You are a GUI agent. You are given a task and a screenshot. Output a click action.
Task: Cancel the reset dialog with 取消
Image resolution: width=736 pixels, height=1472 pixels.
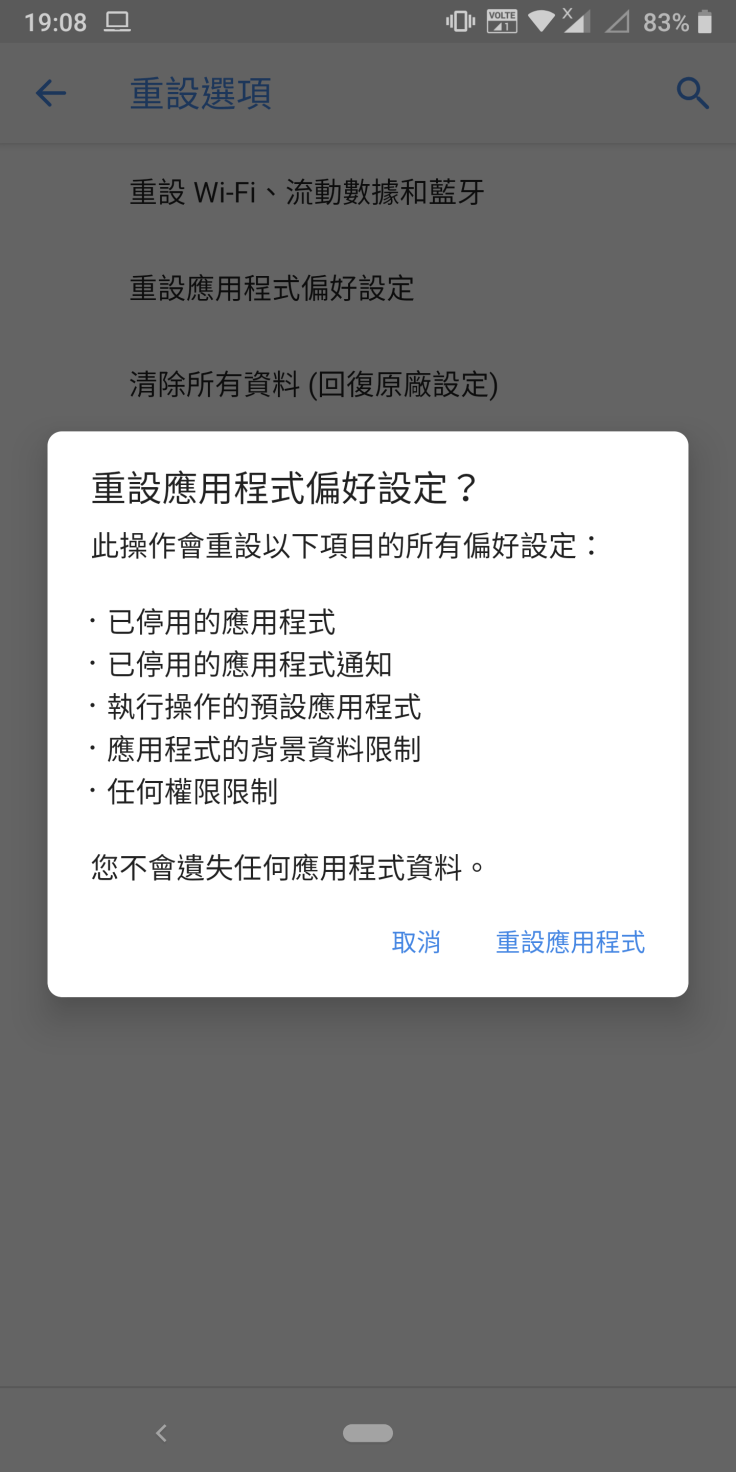point(416,942)
